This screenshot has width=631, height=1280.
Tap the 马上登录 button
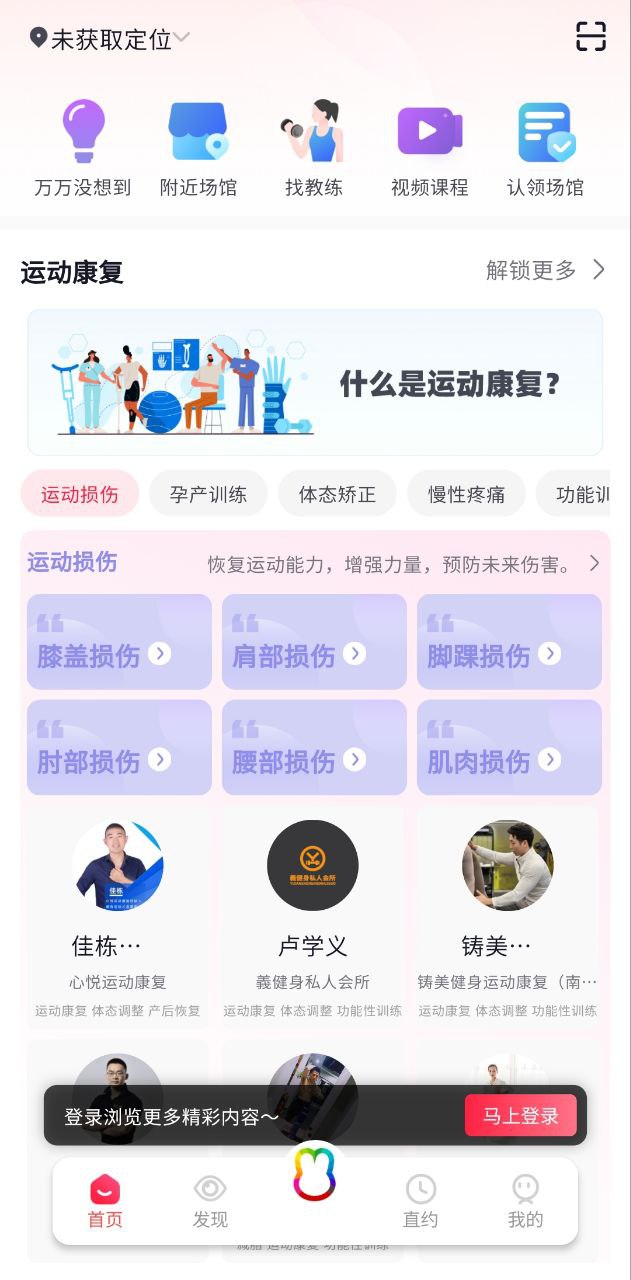pos(520,1115)
